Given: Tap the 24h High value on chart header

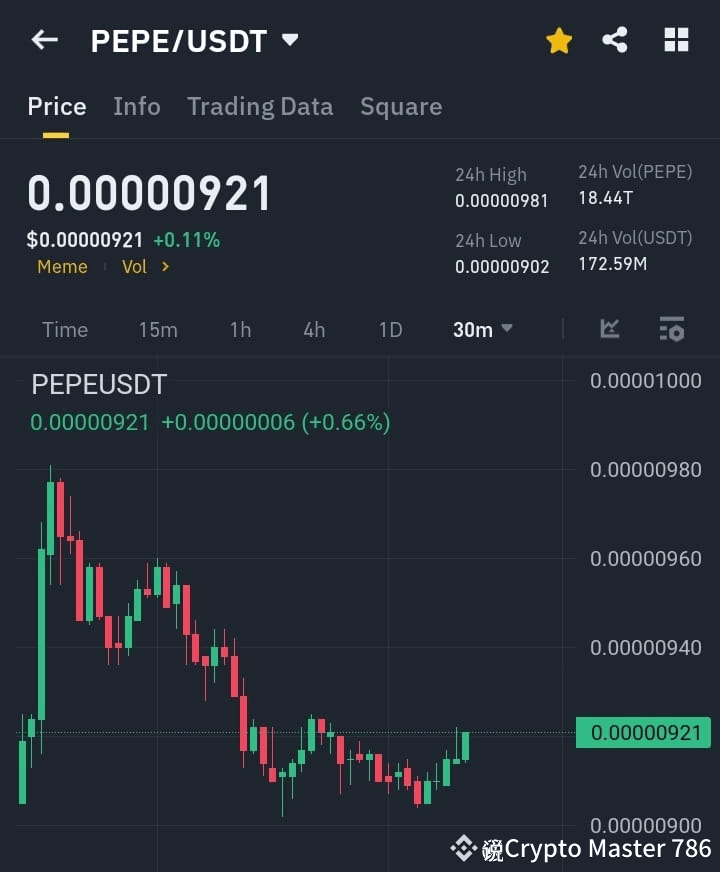Looking at the screenshot, I should (x=502, y=200).
